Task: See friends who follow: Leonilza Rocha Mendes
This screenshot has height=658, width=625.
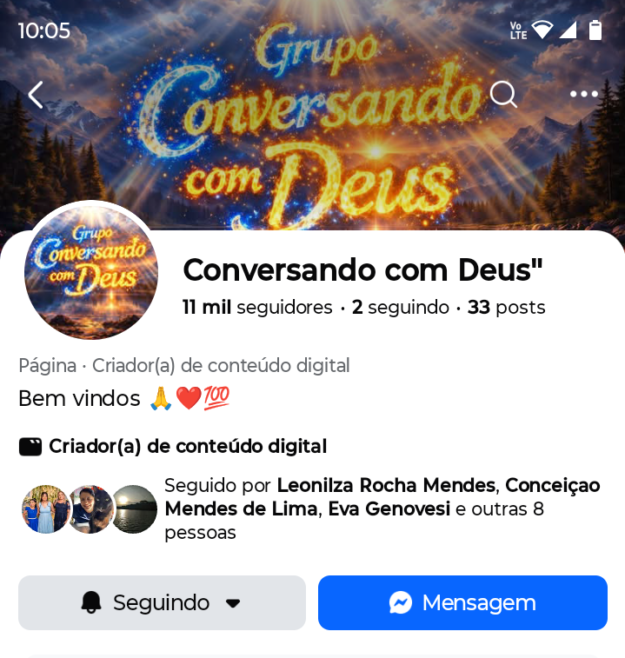Action: [386, 486]
